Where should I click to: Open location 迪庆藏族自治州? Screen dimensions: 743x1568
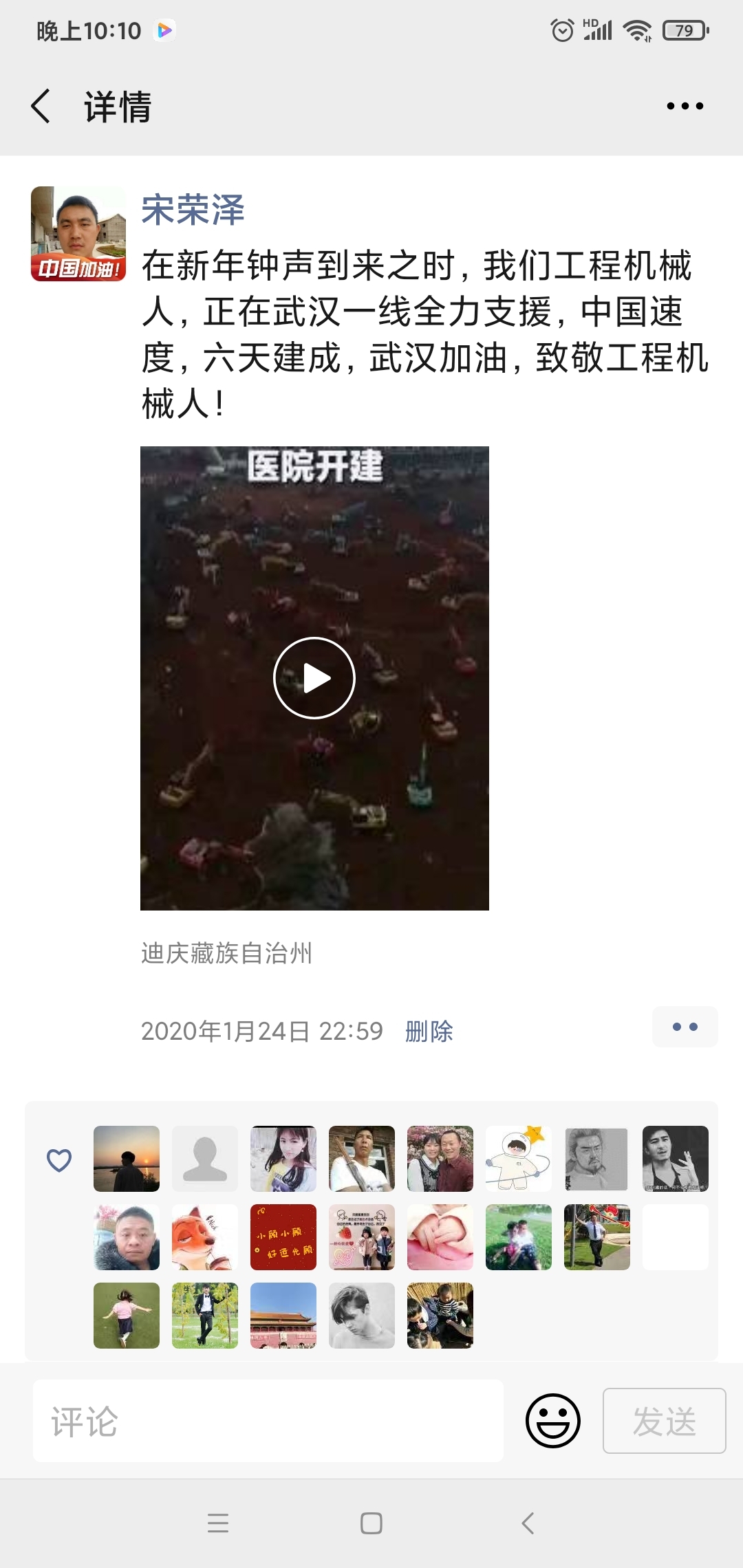click(x=226, y=953)
